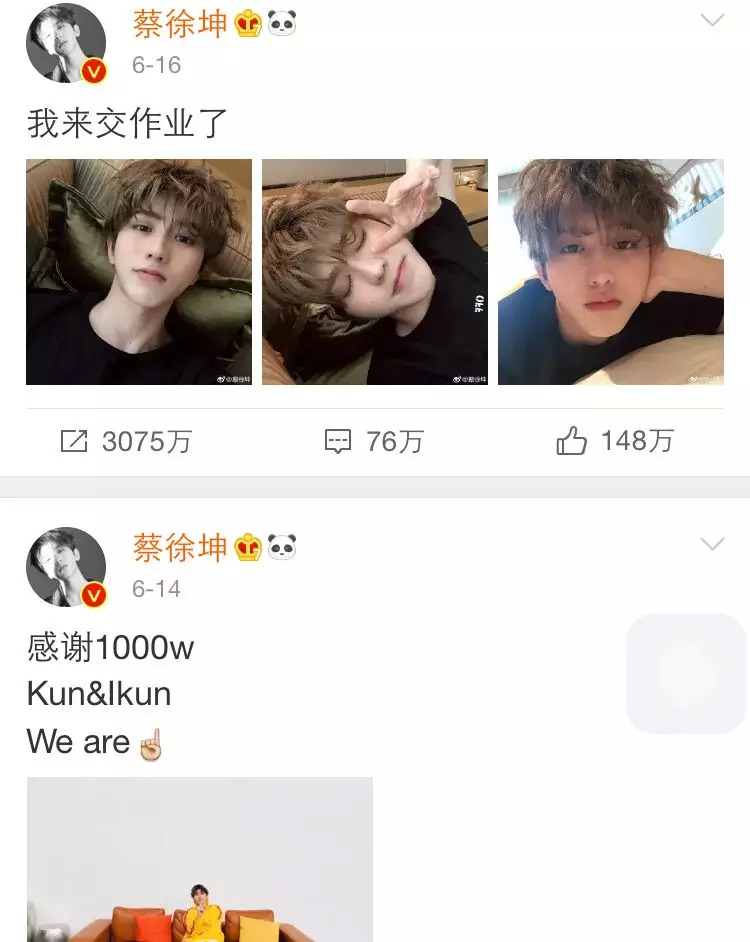Like the post with 148万 likes

614,441
